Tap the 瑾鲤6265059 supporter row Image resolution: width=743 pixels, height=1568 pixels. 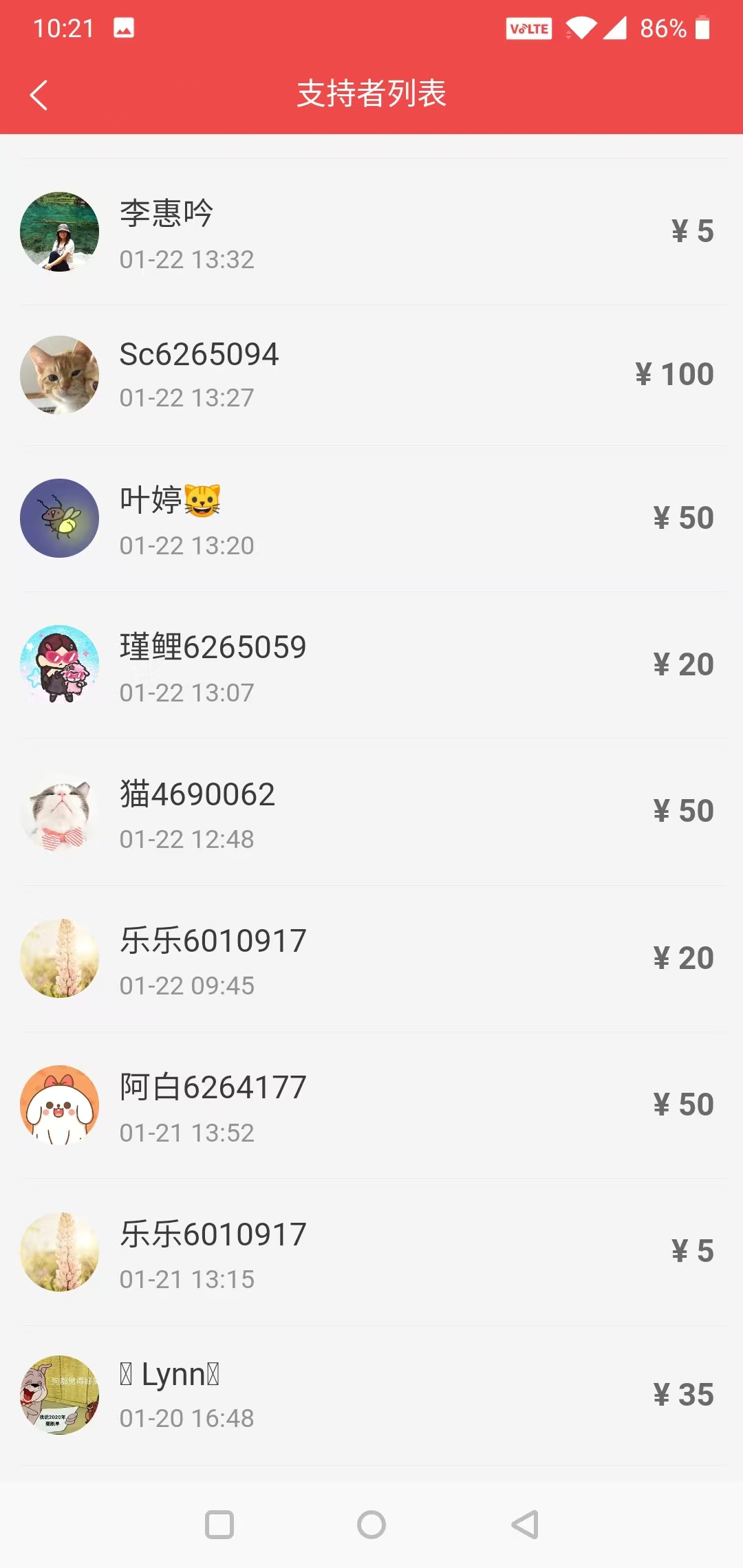click(x=371, y=665)
